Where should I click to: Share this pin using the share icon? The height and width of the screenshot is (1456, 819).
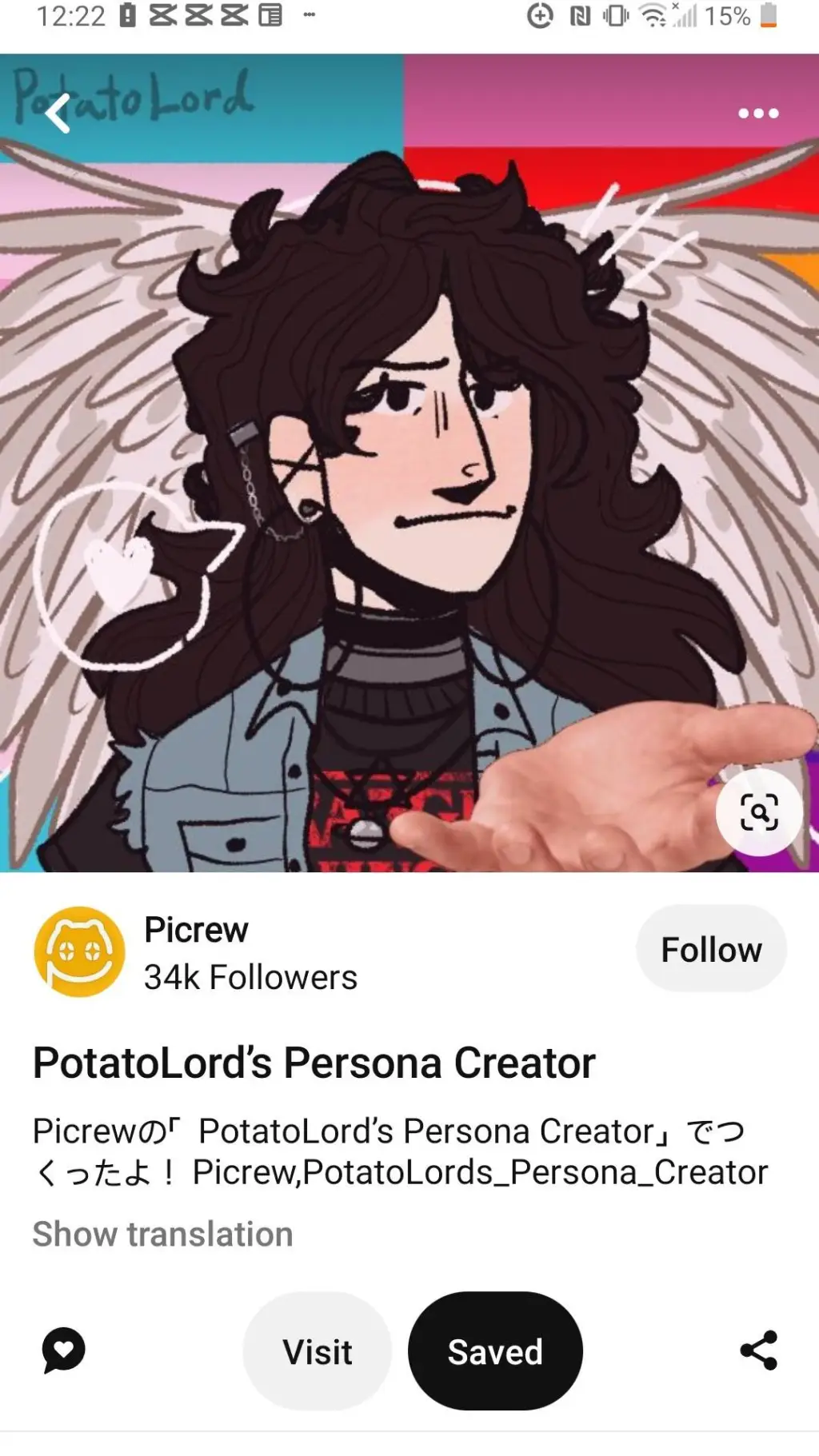pos(757,1350)
